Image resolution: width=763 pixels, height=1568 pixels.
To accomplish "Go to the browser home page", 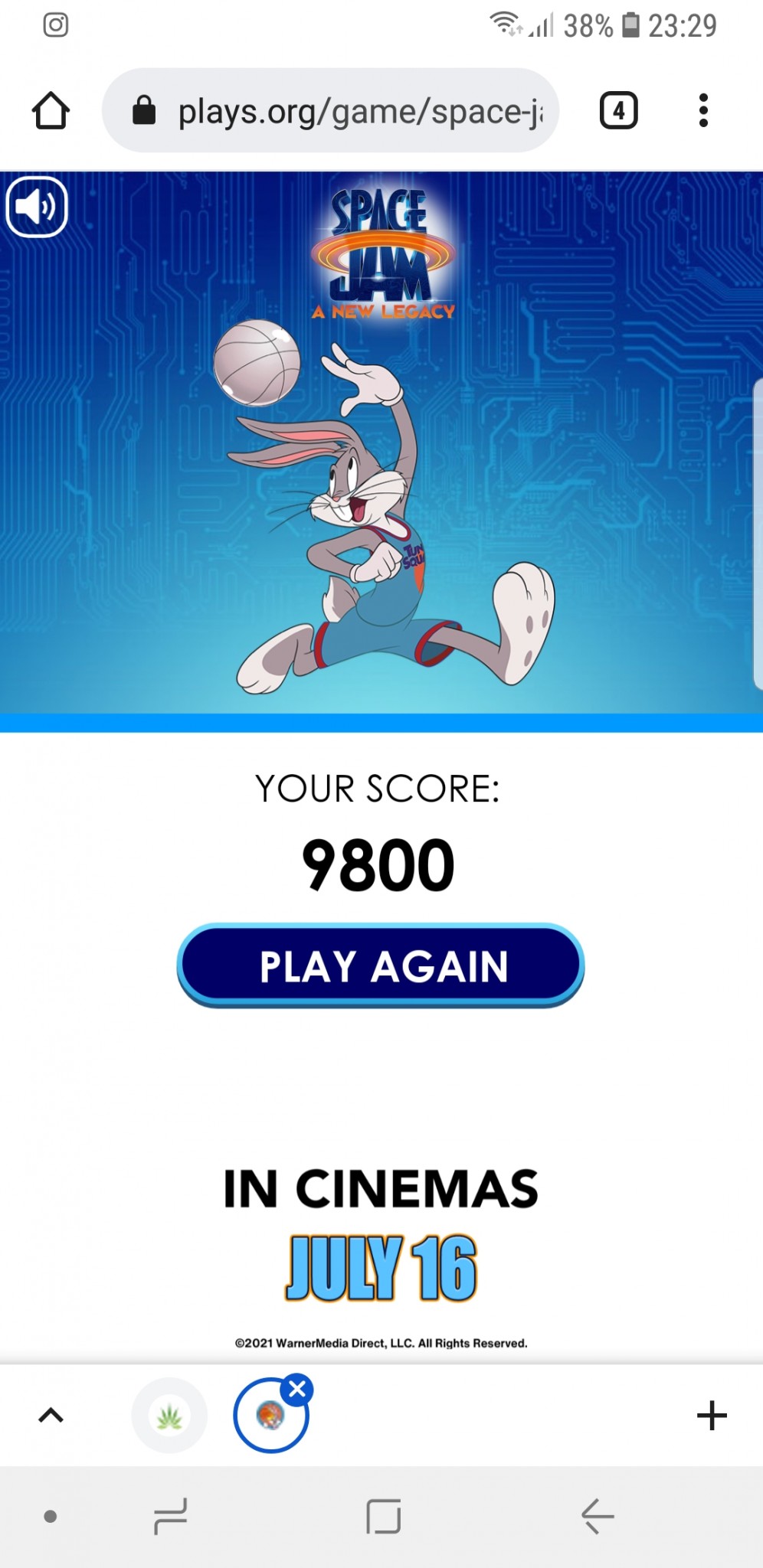I will point(51,111).
